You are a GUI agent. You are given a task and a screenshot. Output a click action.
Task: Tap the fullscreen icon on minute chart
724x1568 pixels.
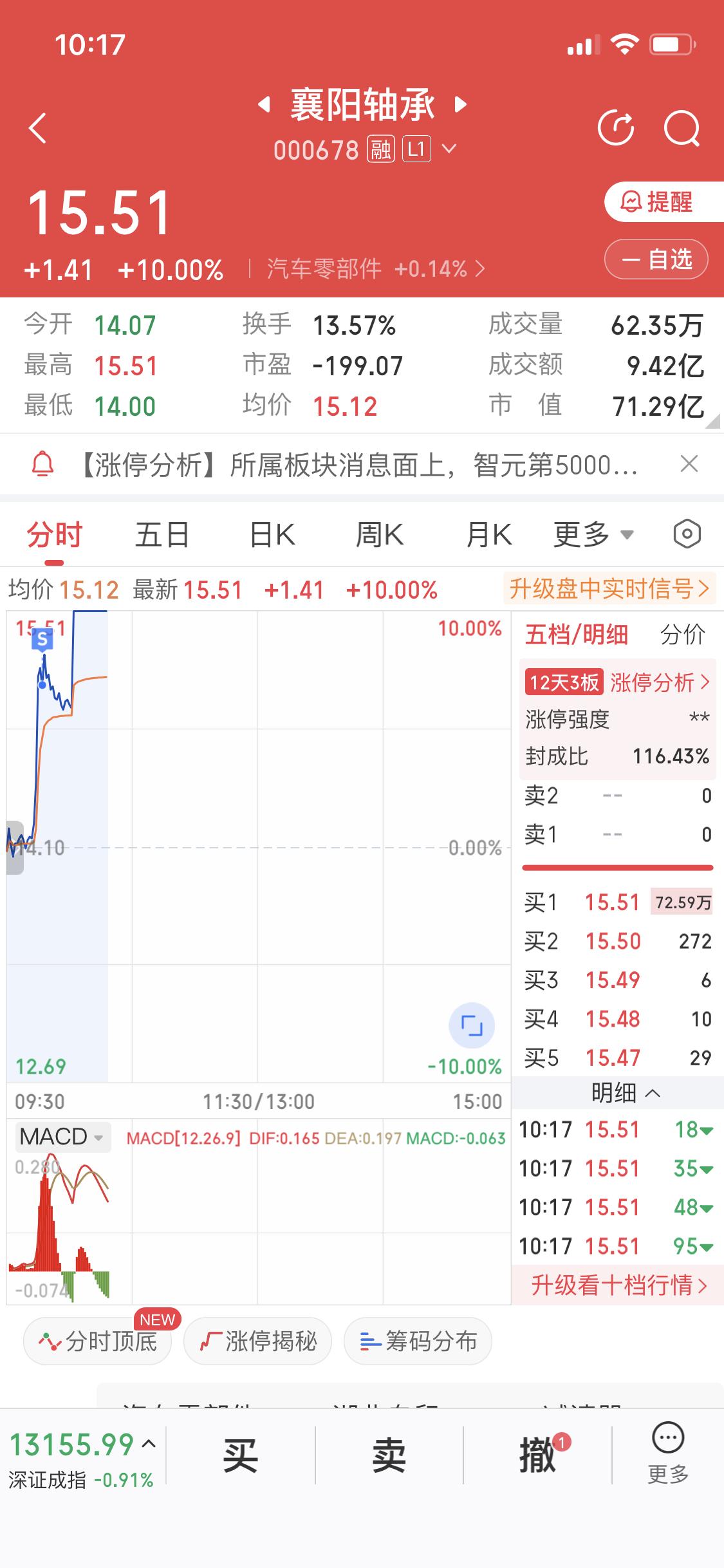pyautogui.click(x=472, y=1026)
